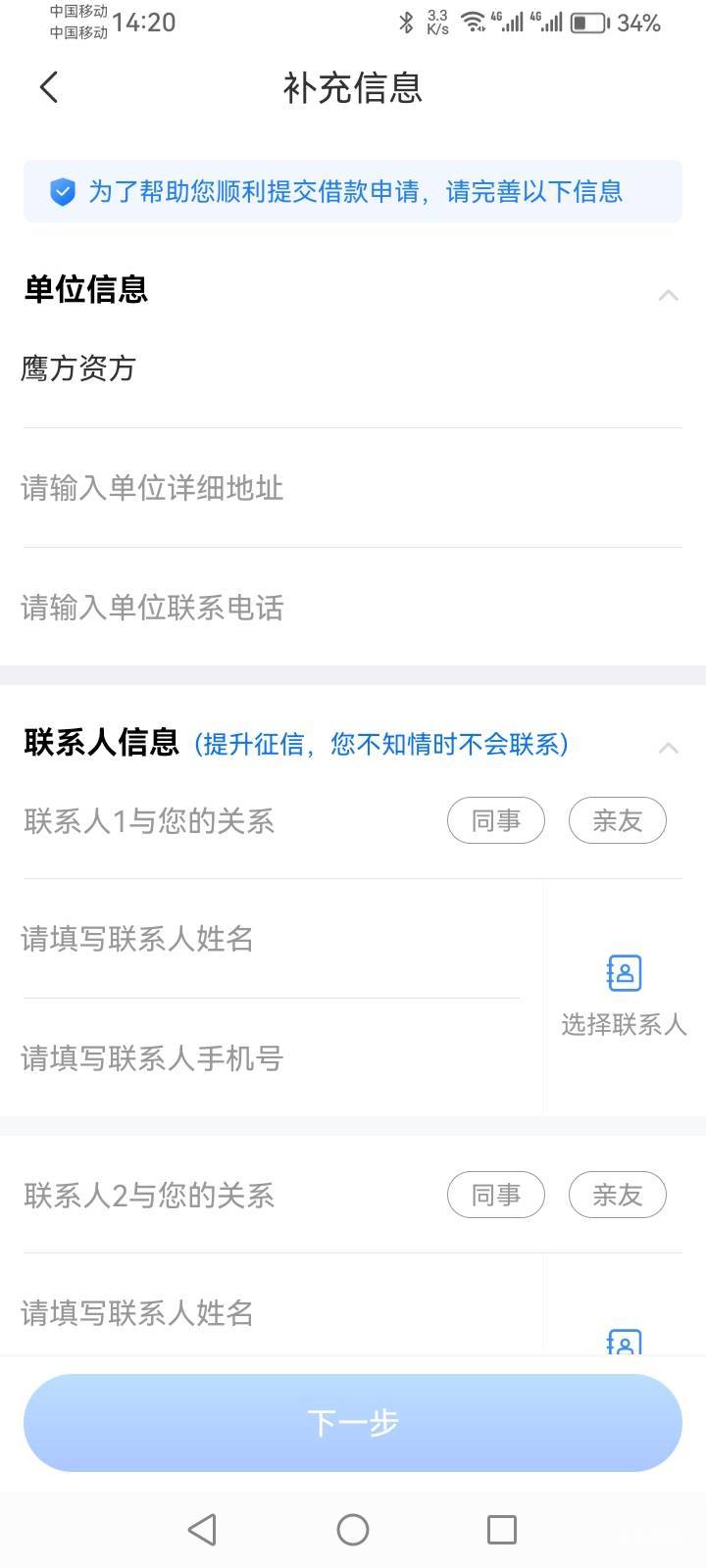
Task: Go to the home screen via system nav
Action: pyautogui.click(x=353, y=1529)
